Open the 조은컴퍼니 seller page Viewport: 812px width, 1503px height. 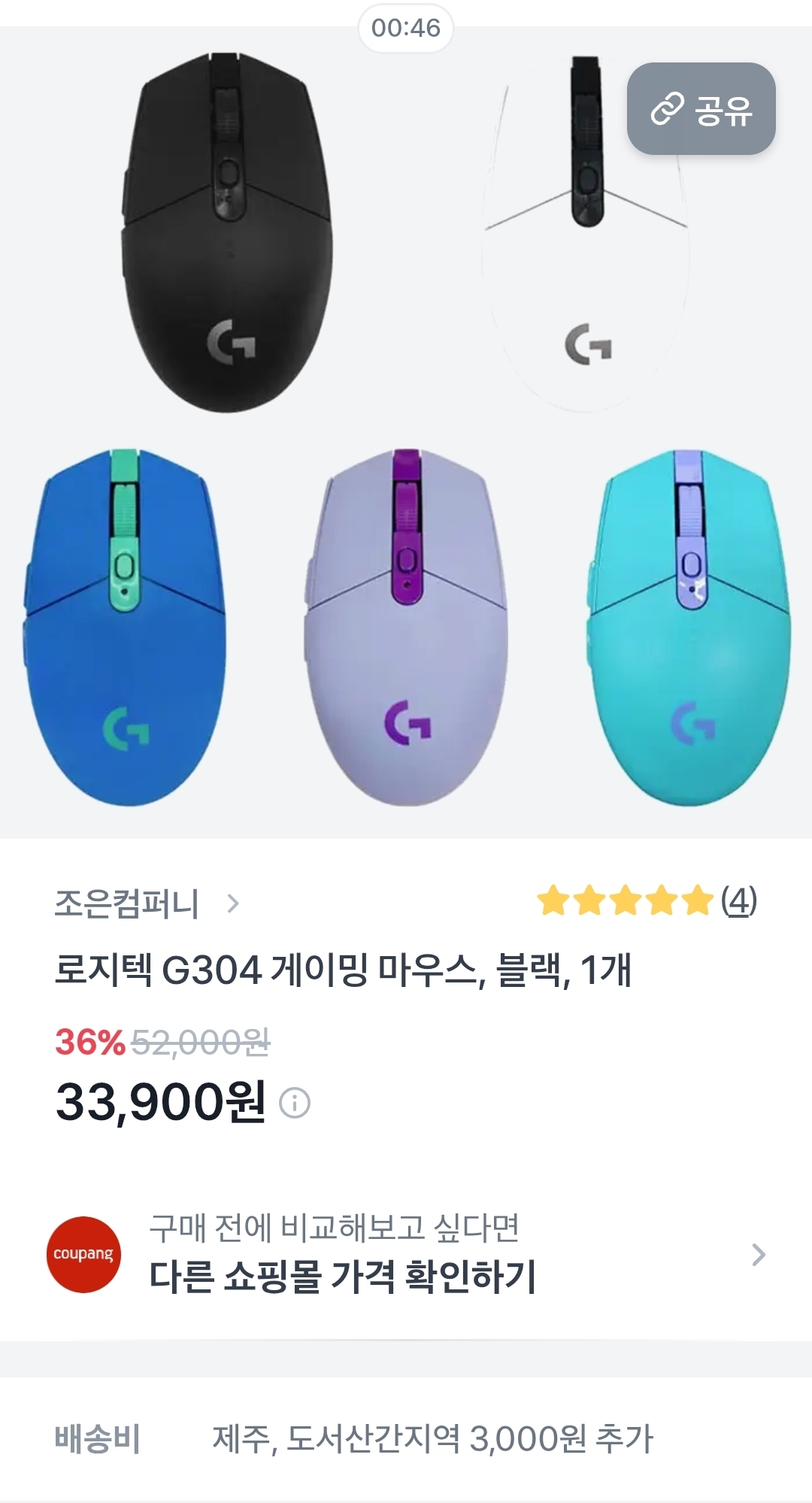[x=147, y=903]
